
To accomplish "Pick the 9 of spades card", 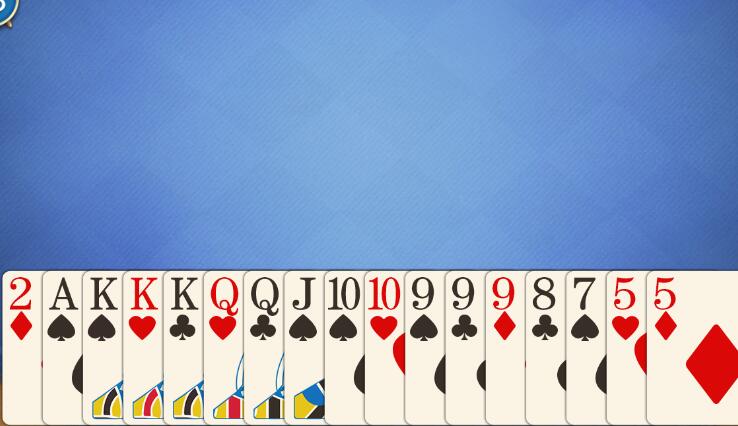I will (423, 340).
